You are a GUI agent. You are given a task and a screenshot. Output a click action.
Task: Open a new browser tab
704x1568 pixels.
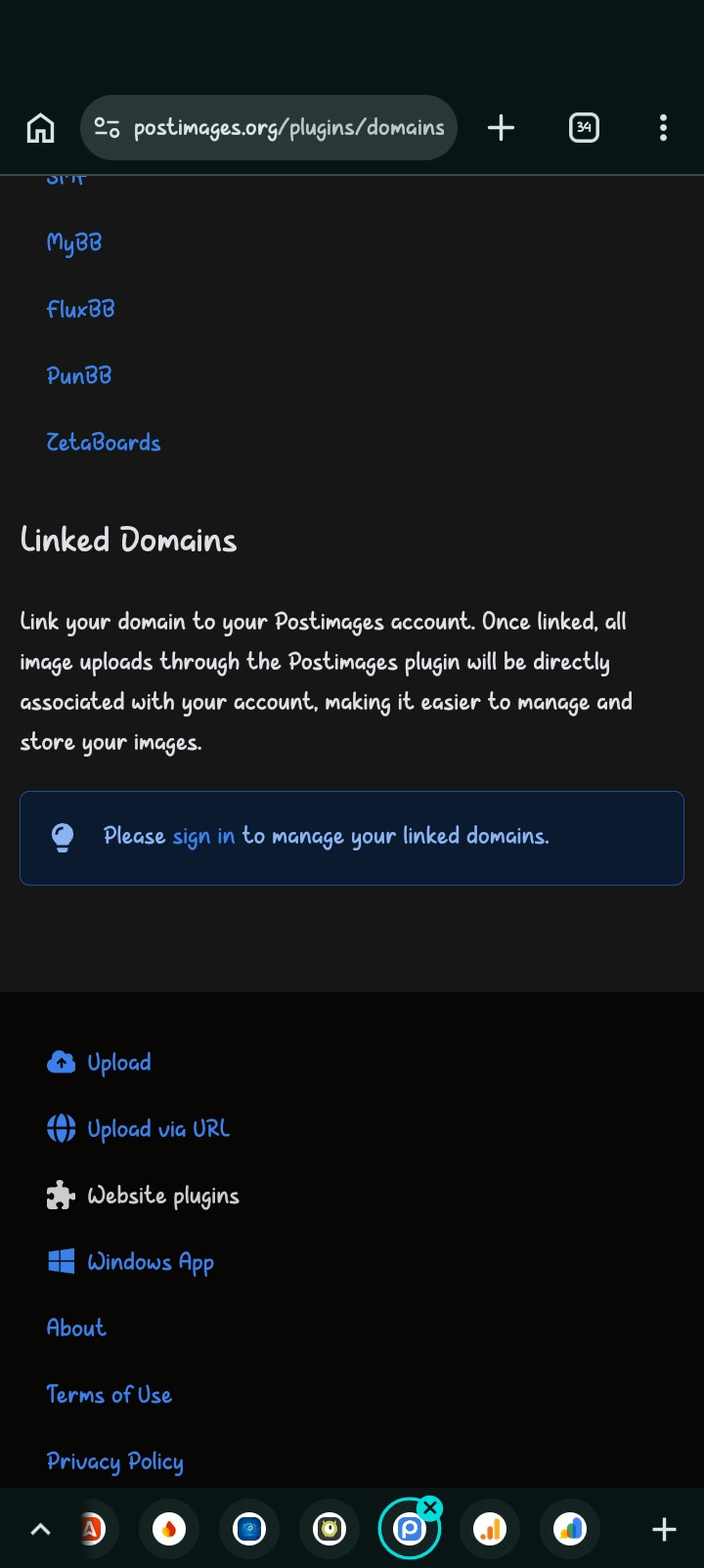click(501, 128)
